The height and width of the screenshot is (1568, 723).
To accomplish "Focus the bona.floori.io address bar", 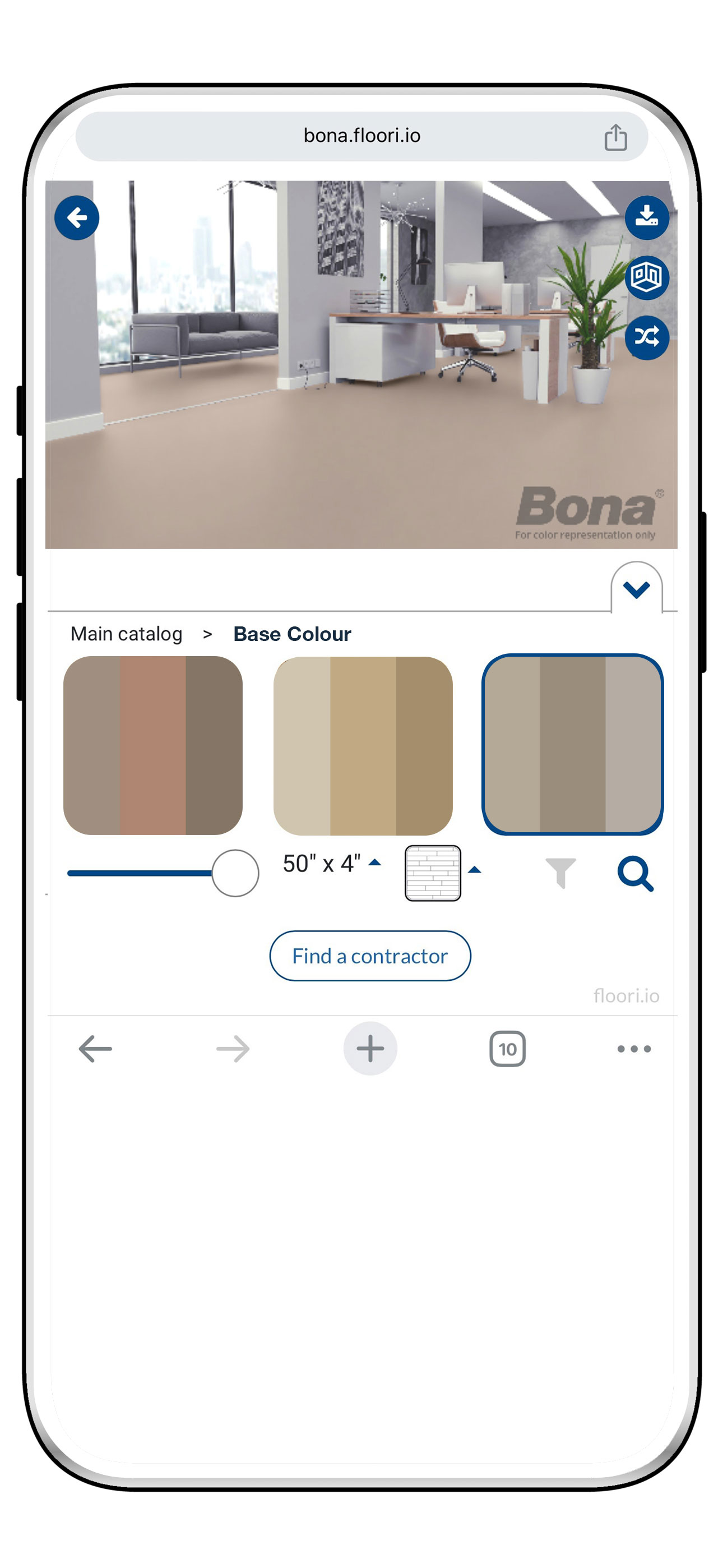I will click(x=361, y=136).
